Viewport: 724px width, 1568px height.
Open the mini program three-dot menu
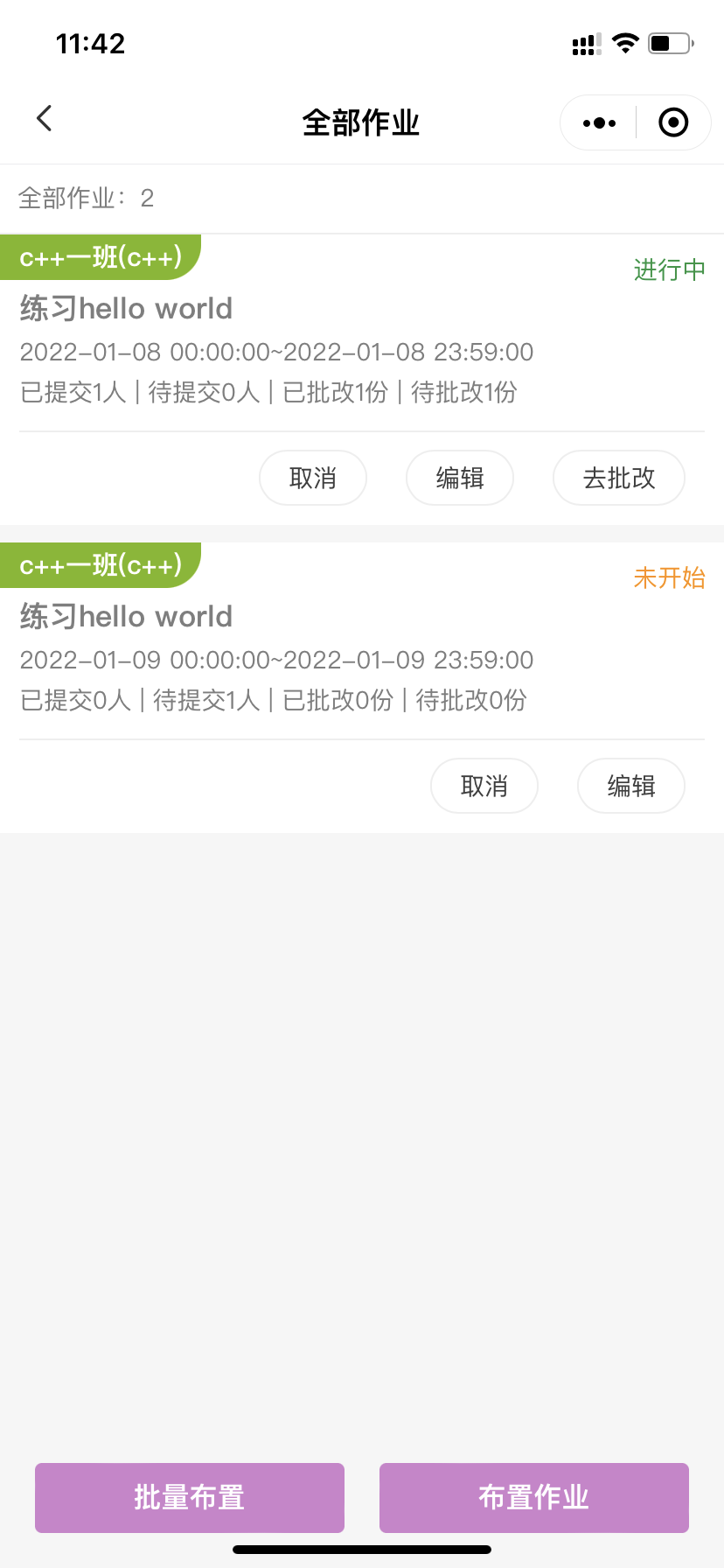tap(599, 123)
